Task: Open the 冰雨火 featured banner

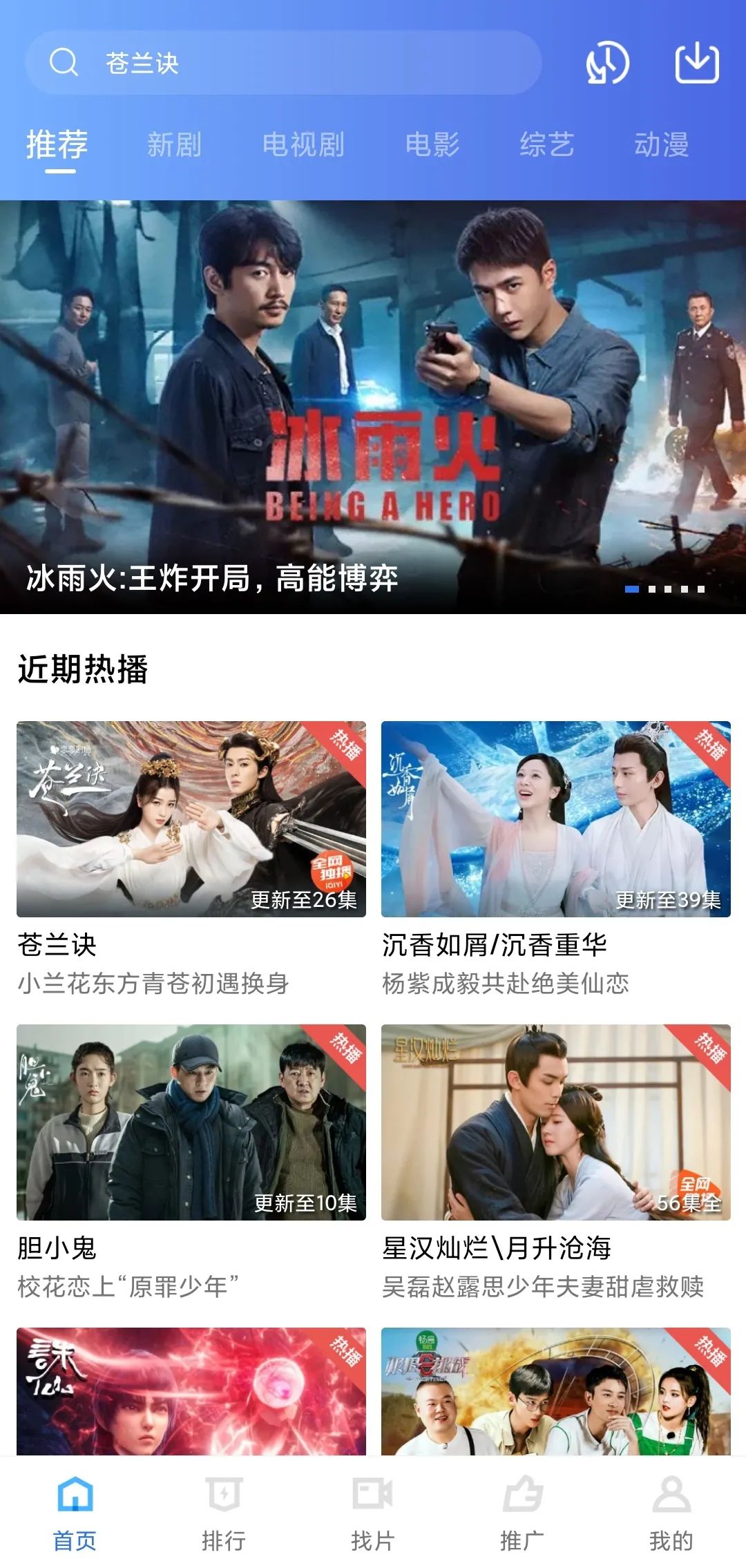Action: [373, 406]
